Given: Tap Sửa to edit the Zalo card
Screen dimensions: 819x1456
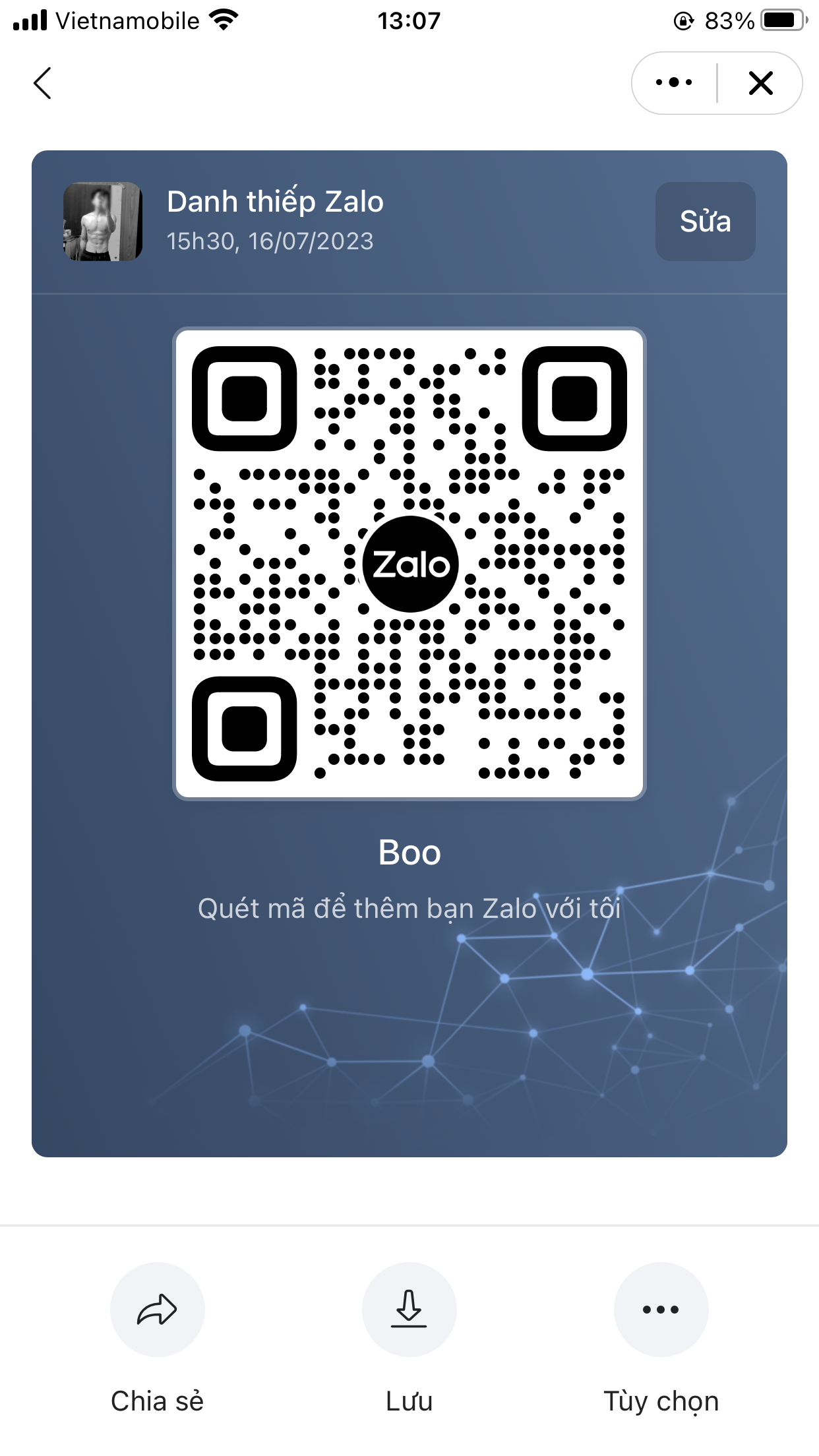Looking at the screenshot, I should 705,222.
